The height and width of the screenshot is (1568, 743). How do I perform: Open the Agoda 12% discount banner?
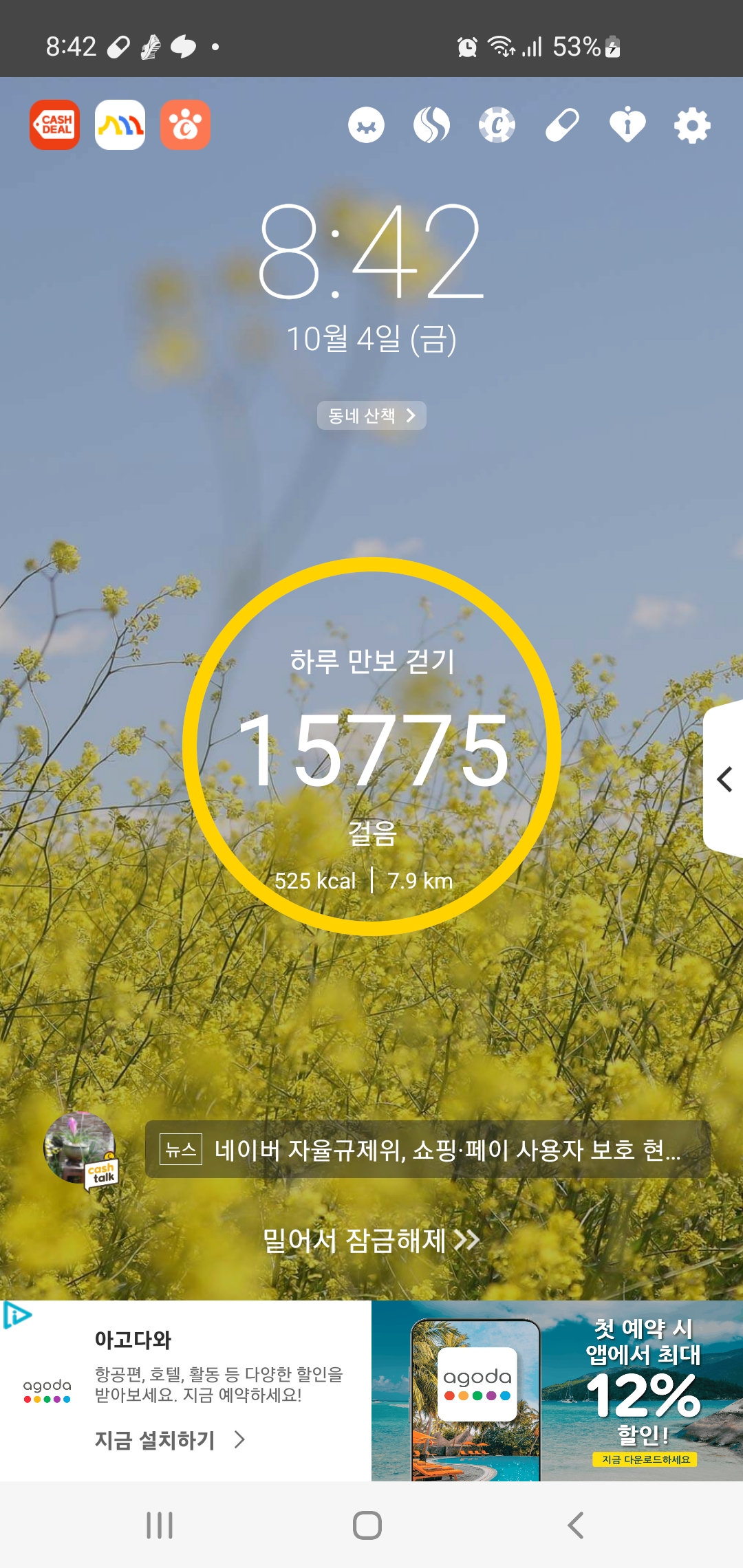(x=557, y=1390)
